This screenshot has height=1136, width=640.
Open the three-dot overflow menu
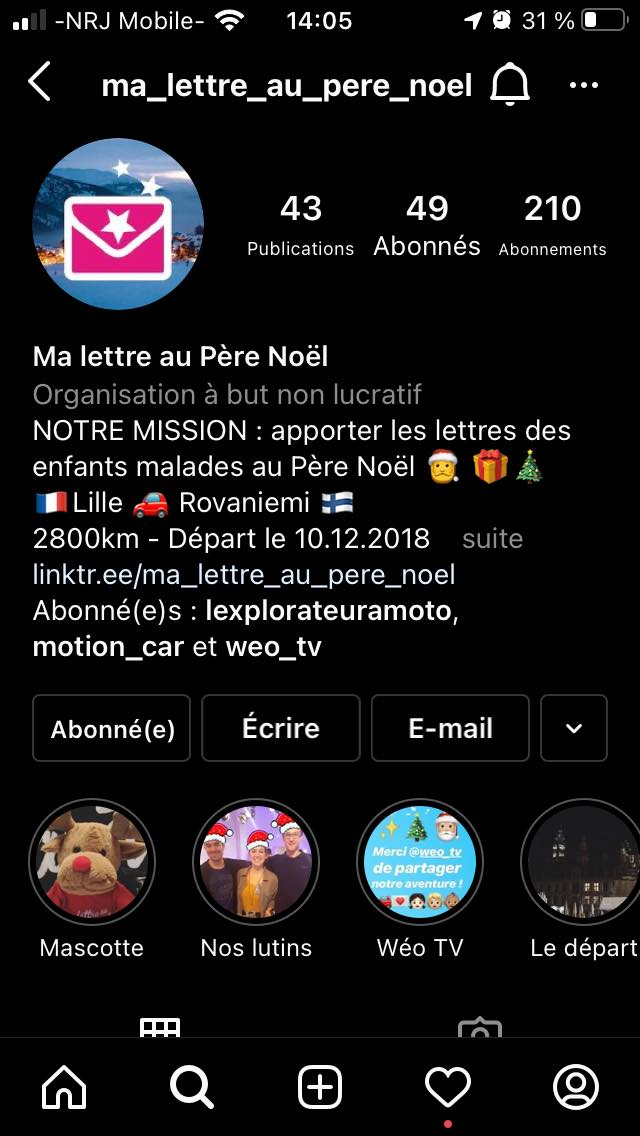click(583, 85)
